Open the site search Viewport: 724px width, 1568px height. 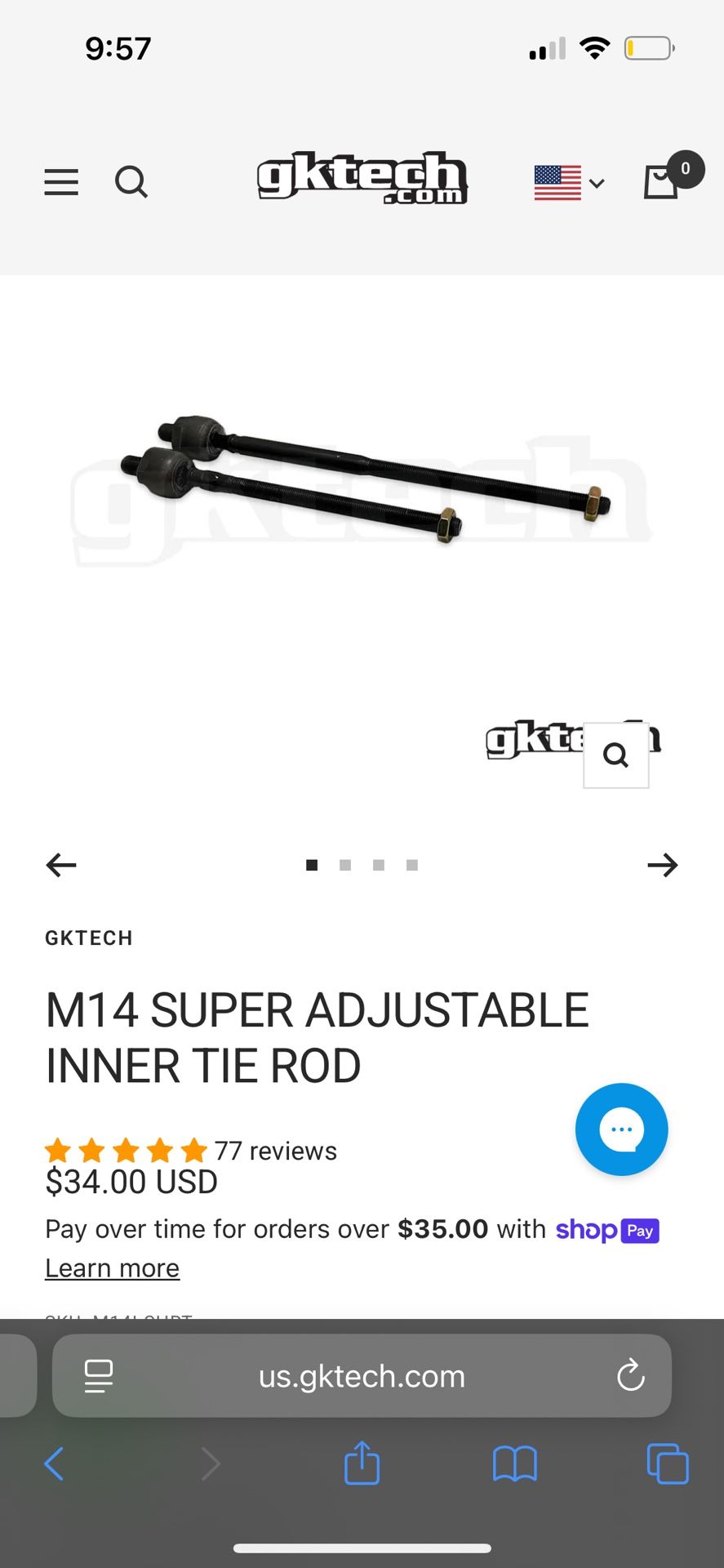[x=131, y=182]
